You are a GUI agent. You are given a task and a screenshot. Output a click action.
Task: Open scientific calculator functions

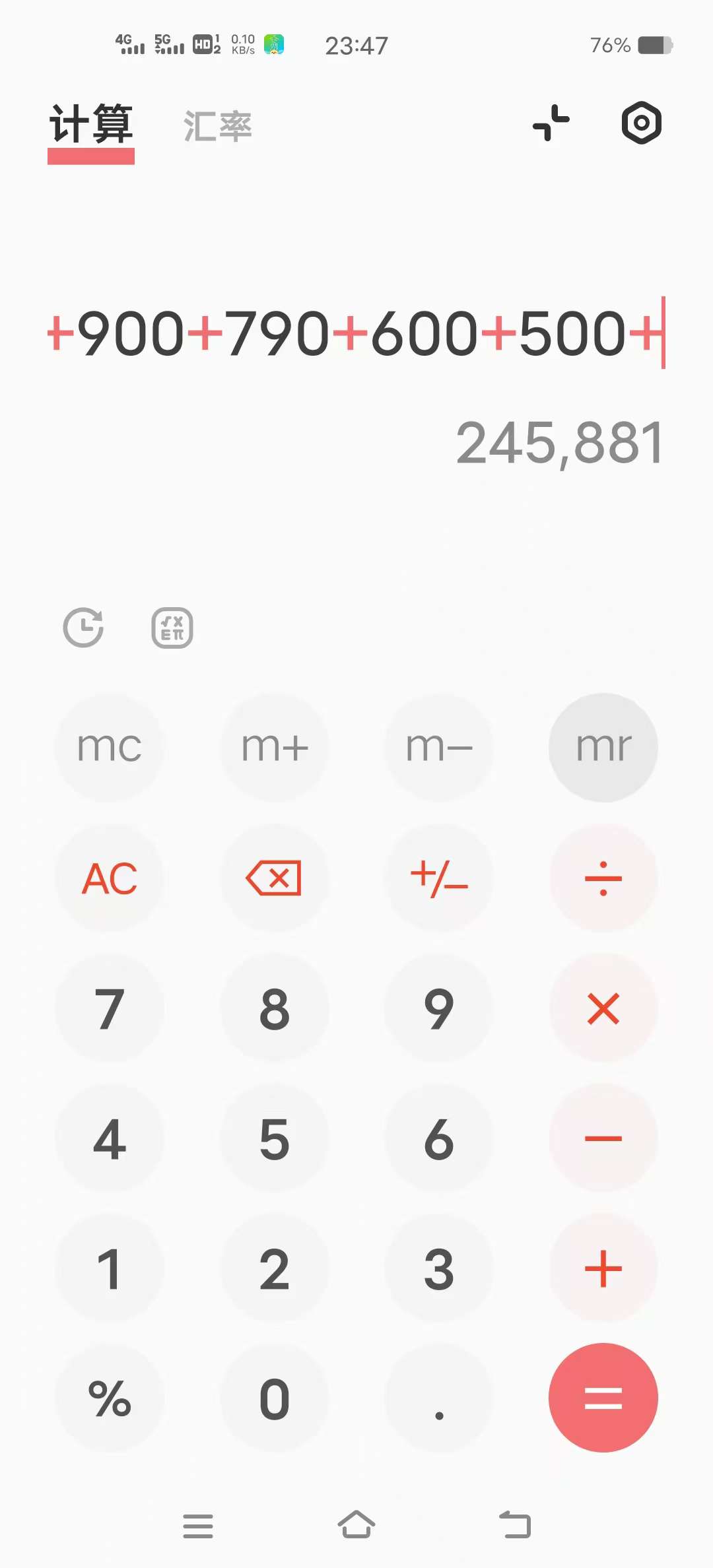pyautogui.click(x=172, y=628)
